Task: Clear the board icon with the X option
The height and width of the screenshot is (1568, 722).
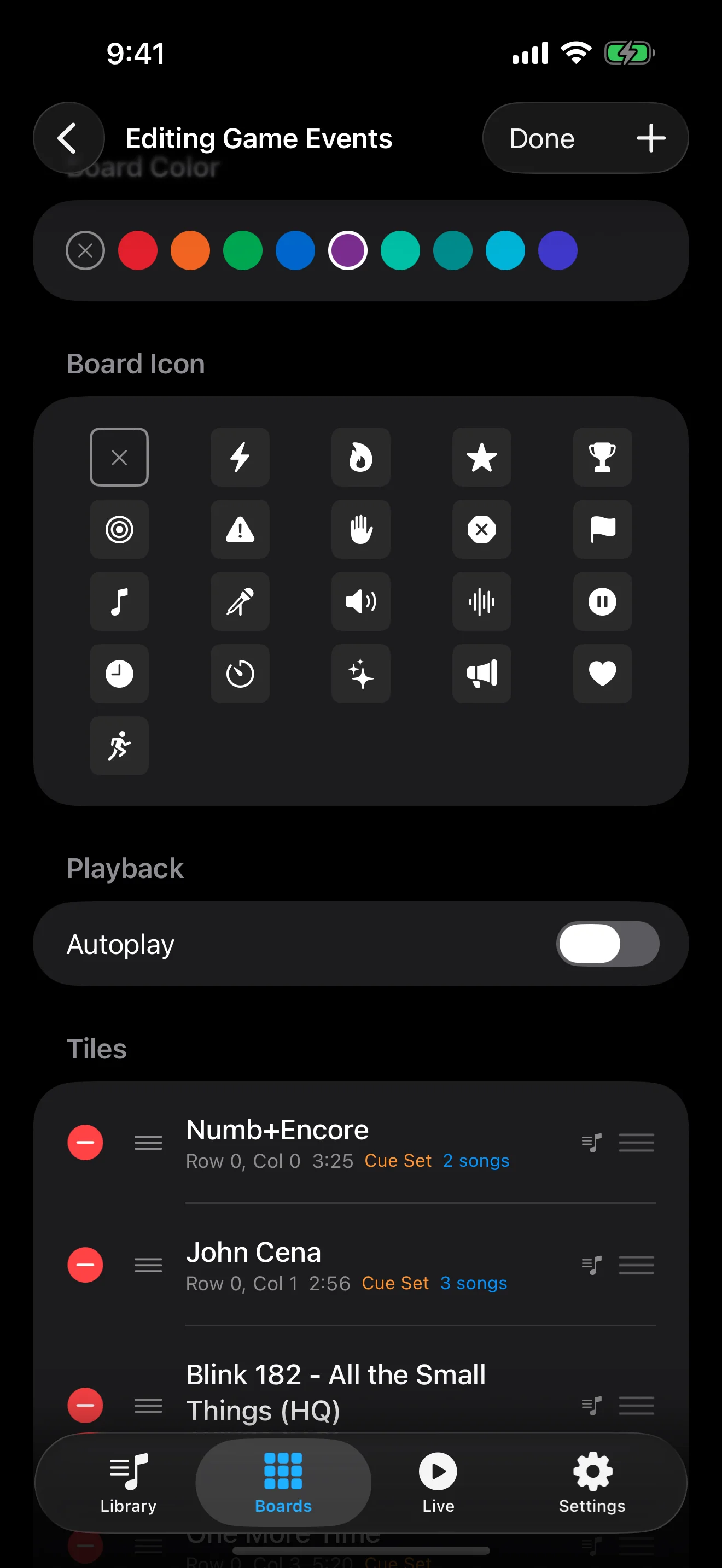Action: (119, 457)
